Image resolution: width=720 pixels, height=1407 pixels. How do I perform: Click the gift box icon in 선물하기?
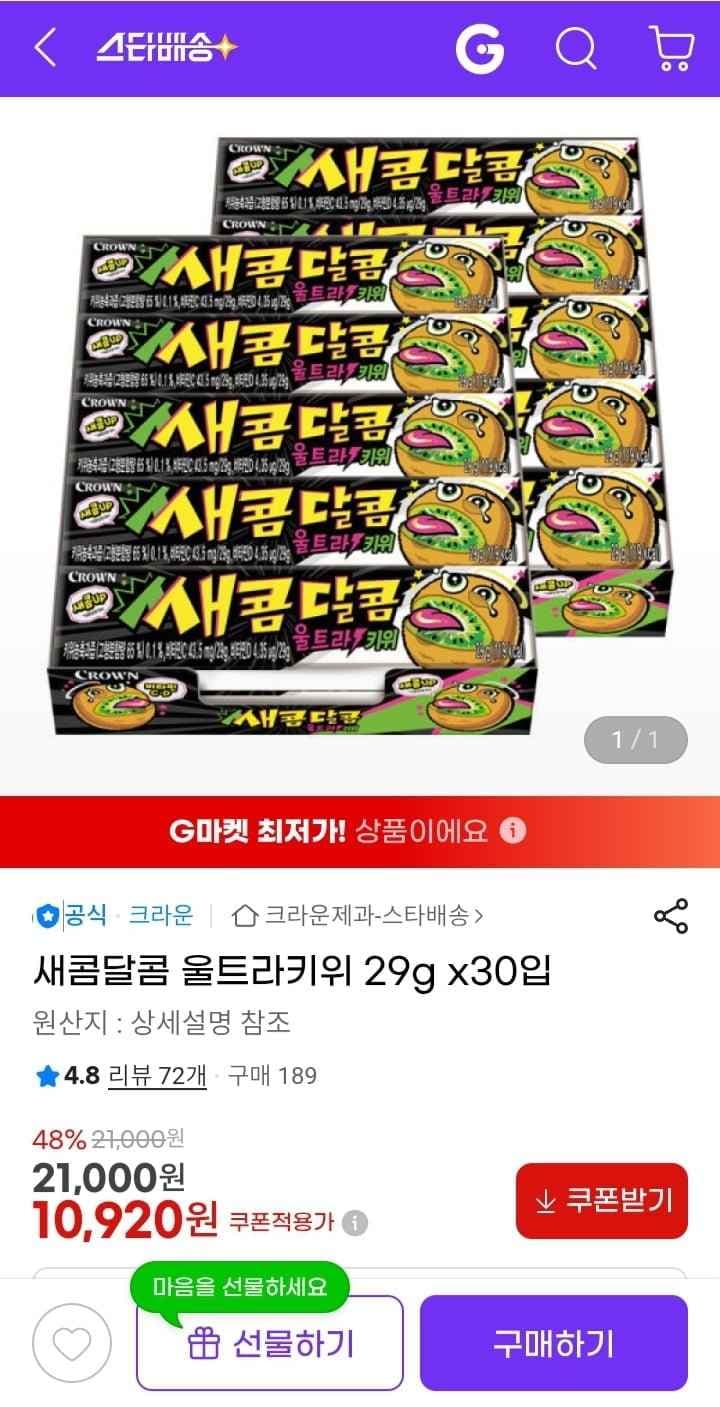(205, 1342)
